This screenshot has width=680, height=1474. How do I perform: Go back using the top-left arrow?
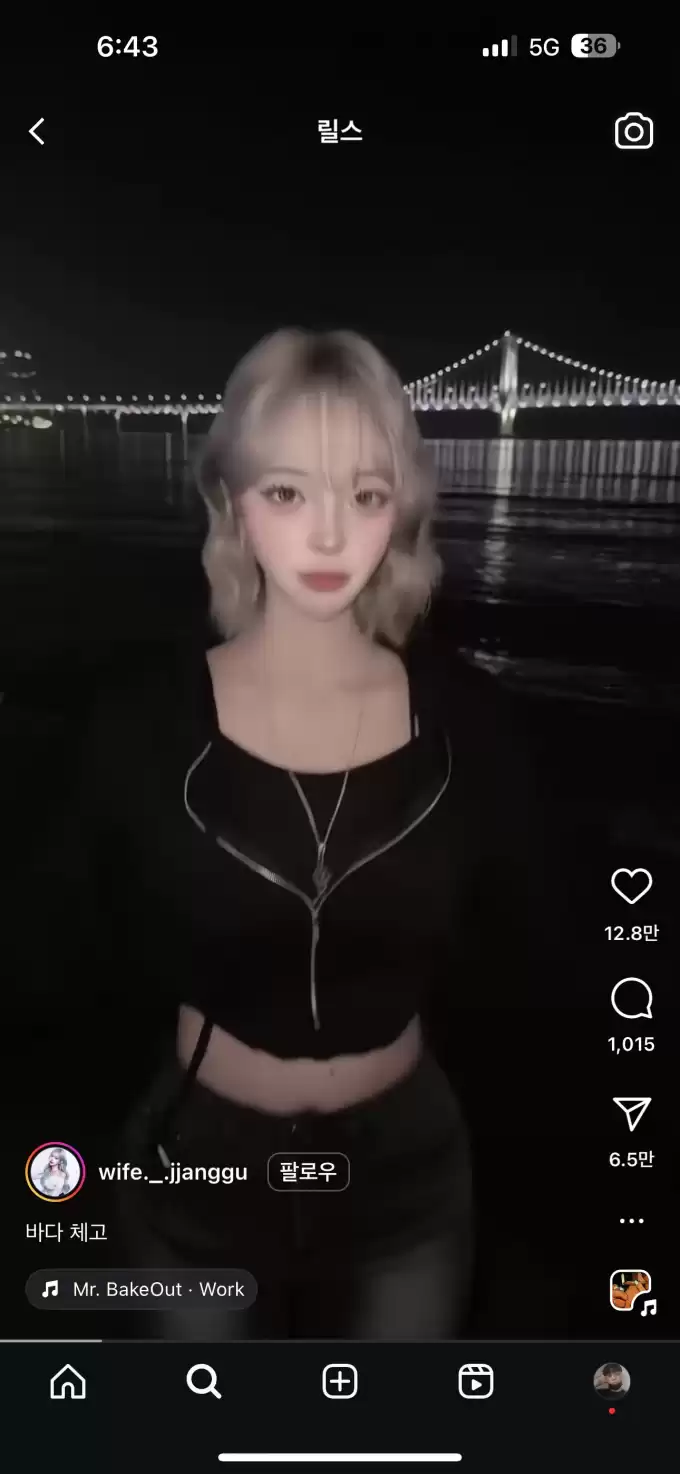tap(37, 132)
